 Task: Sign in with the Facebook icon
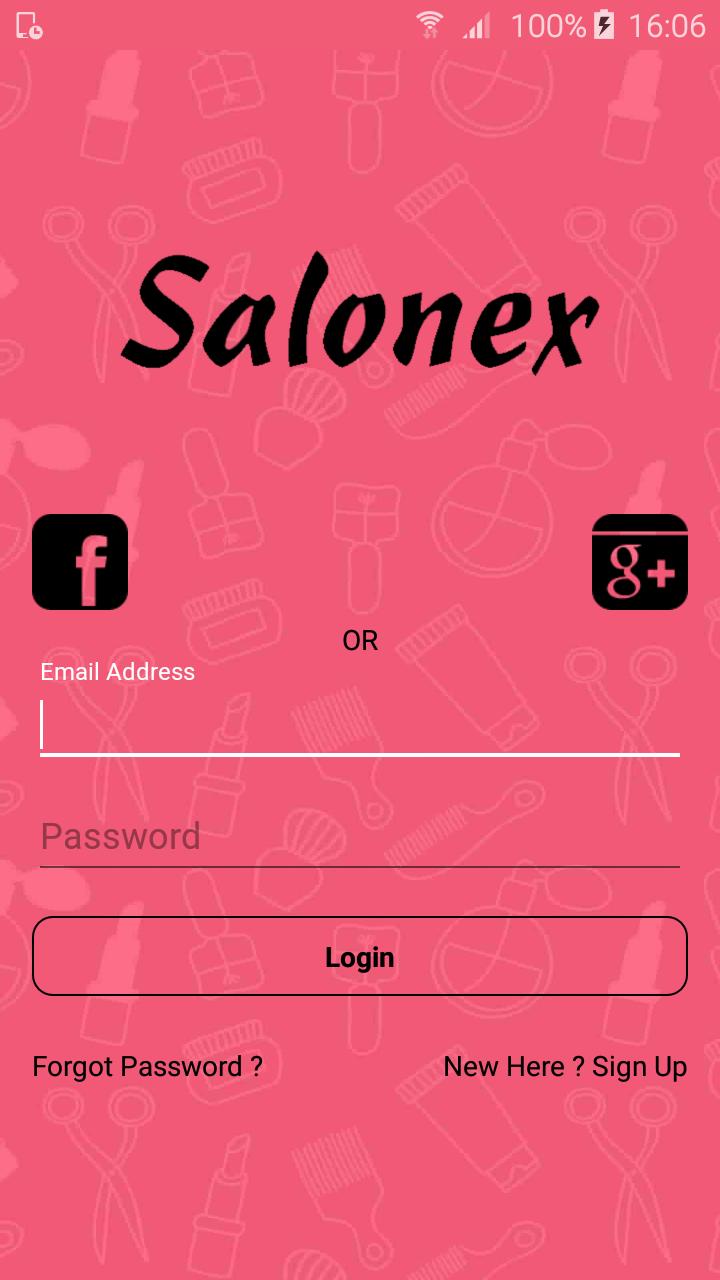coord(80,562)
